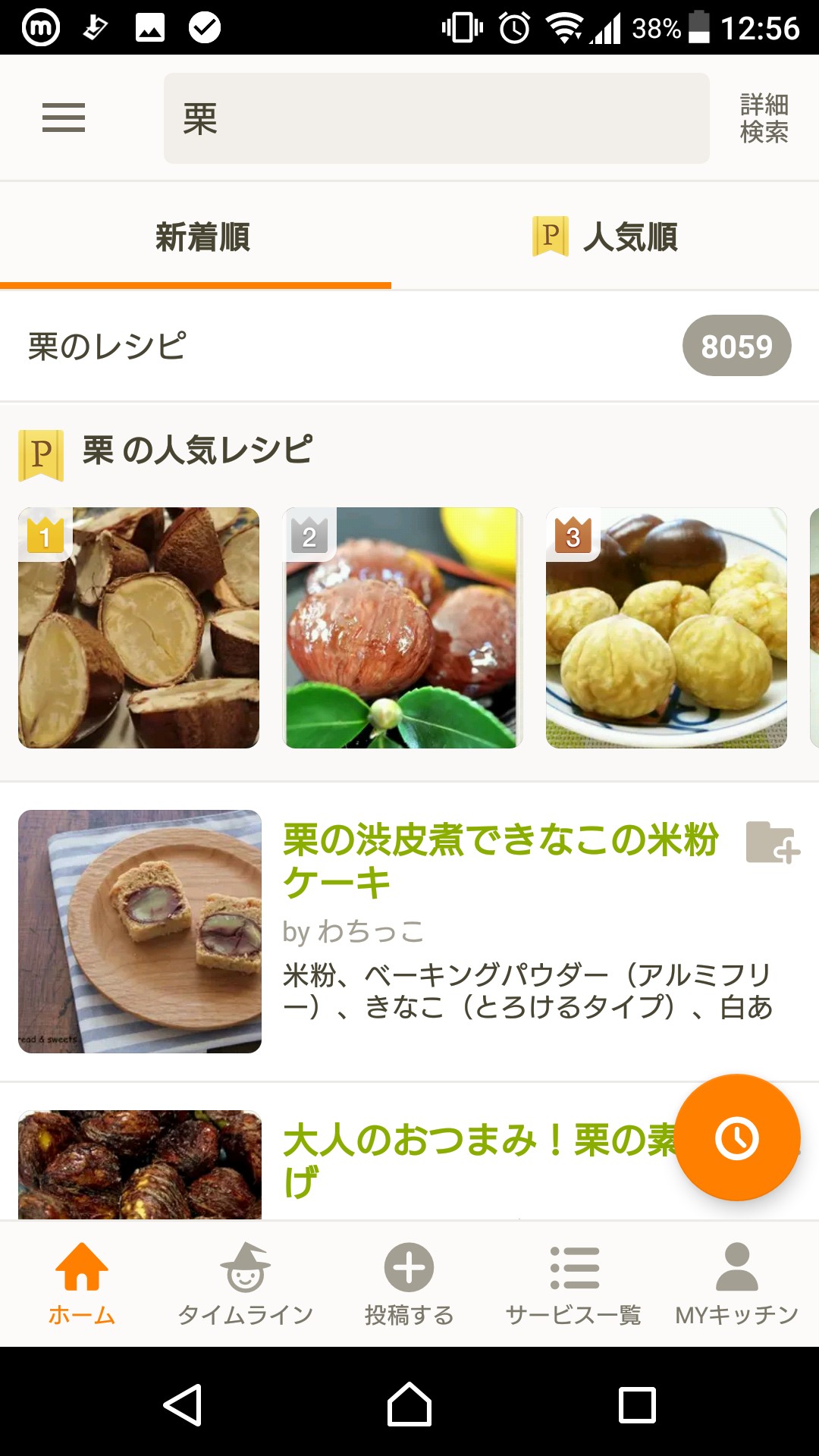Screen dimensions: 819x1456
Task: Switch to the 人気順 tab
Action: click(x=605, y=237)
